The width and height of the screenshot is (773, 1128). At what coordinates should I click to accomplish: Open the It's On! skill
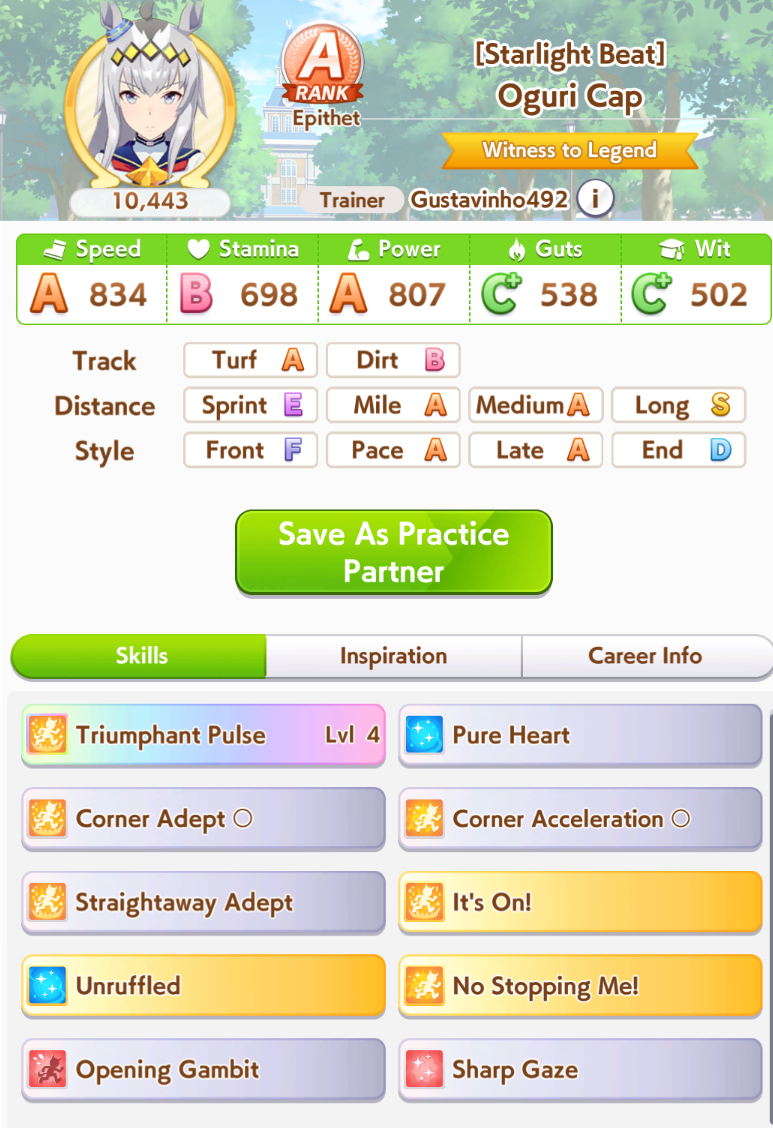pos(580,902)
